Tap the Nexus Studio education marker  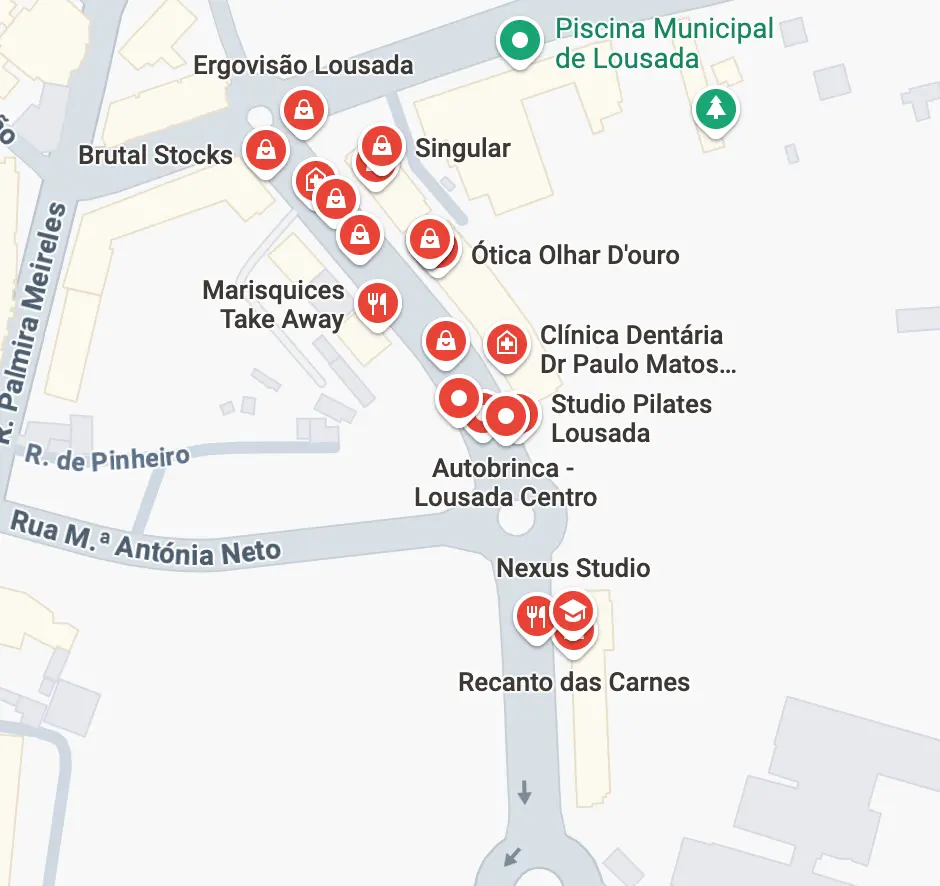(x=571, y=609)
